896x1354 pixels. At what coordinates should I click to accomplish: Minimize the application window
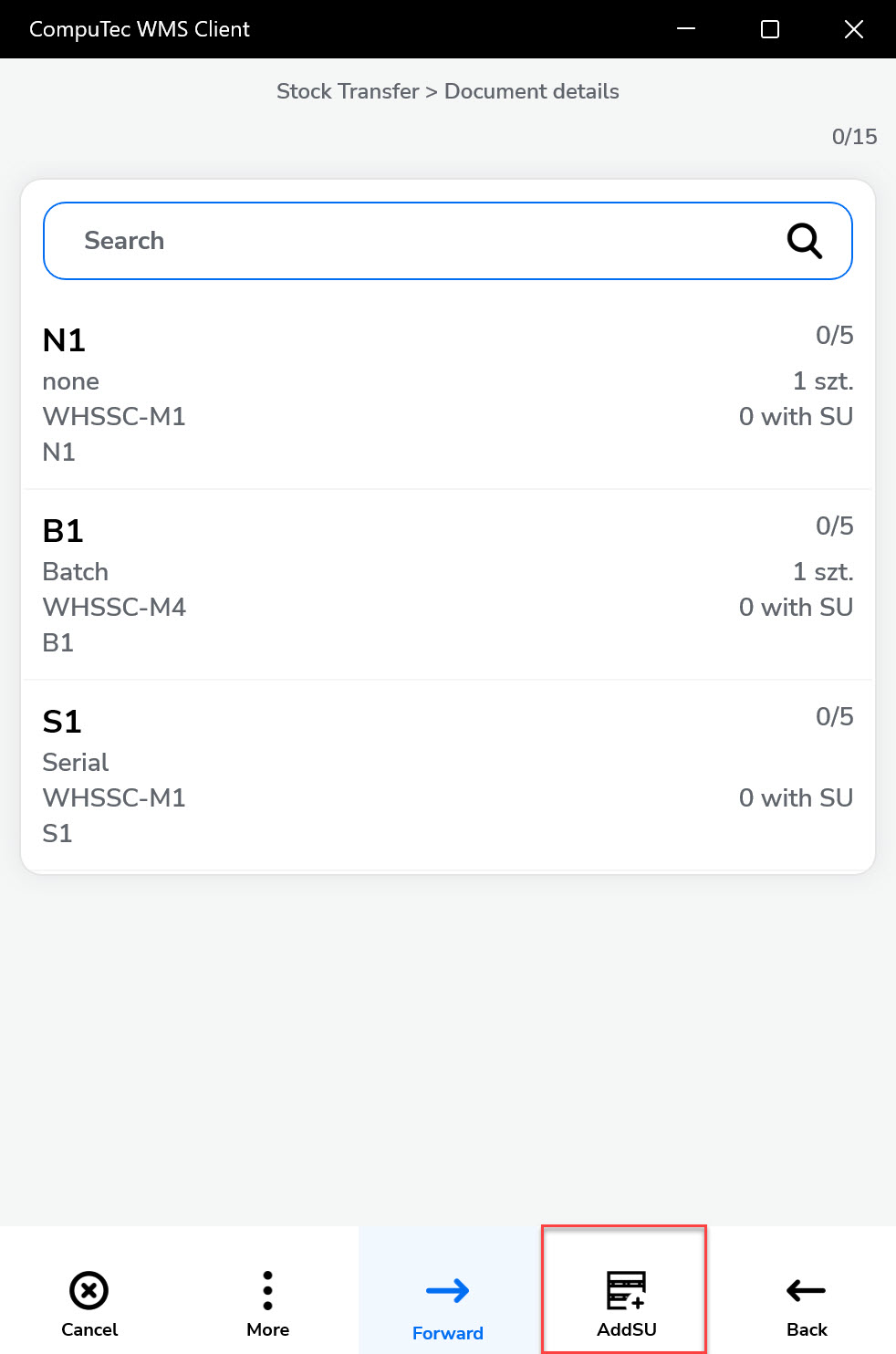[686, 29]
